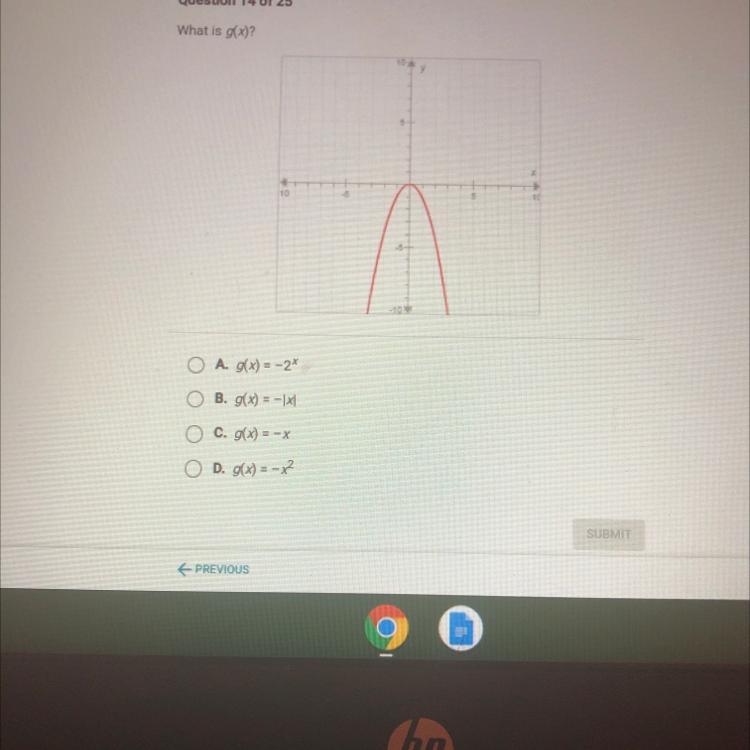Tap the Submit button
The height and width of the screenshot is (750, 750).
pyautogui.click(x=608, y=534)
